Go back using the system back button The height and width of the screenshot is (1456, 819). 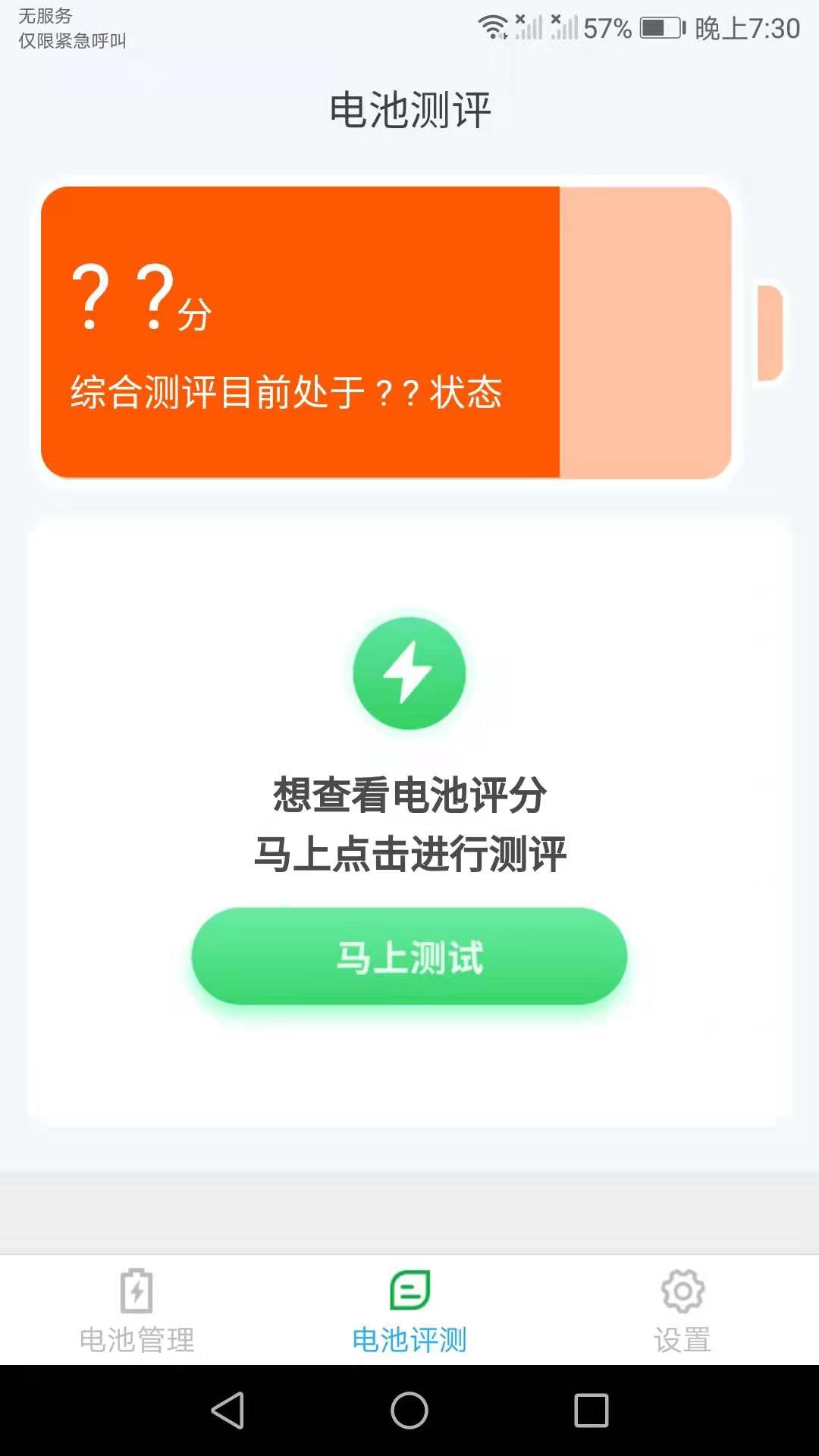coord(227,1410)
